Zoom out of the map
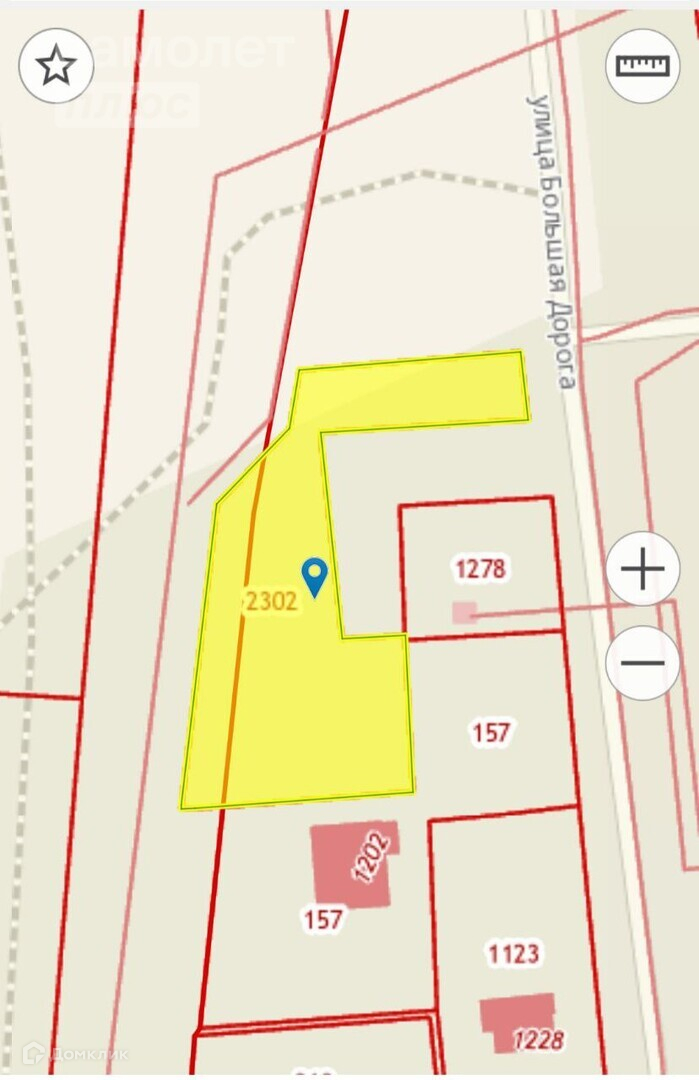699x1080 pixels. (x=642, y=662)
